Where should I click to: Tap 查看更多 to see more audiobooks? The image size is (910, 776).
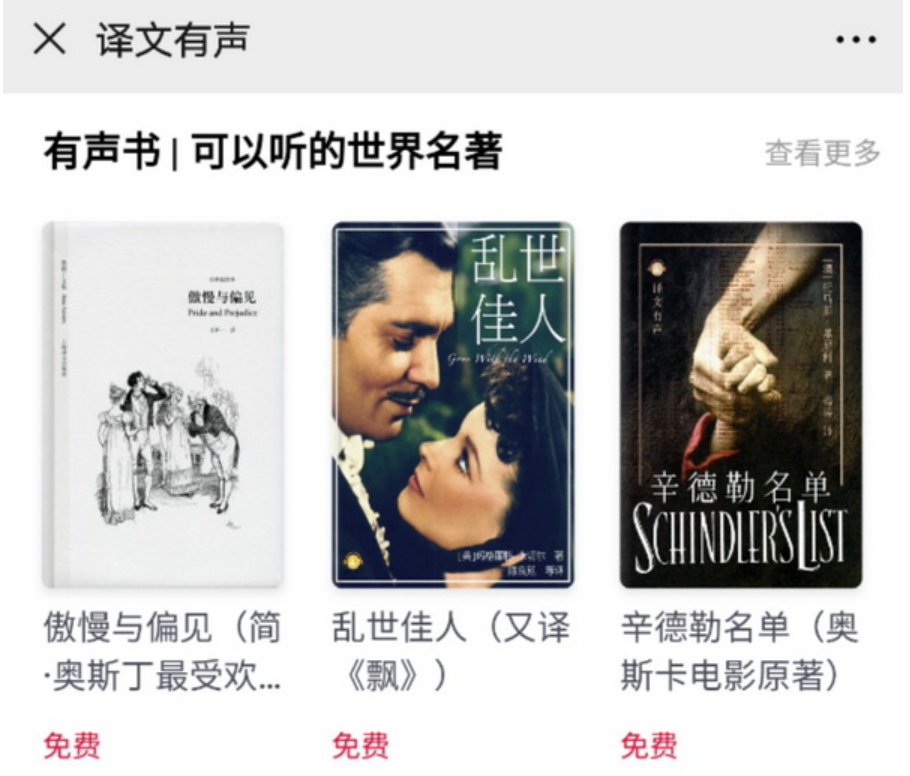822,153
